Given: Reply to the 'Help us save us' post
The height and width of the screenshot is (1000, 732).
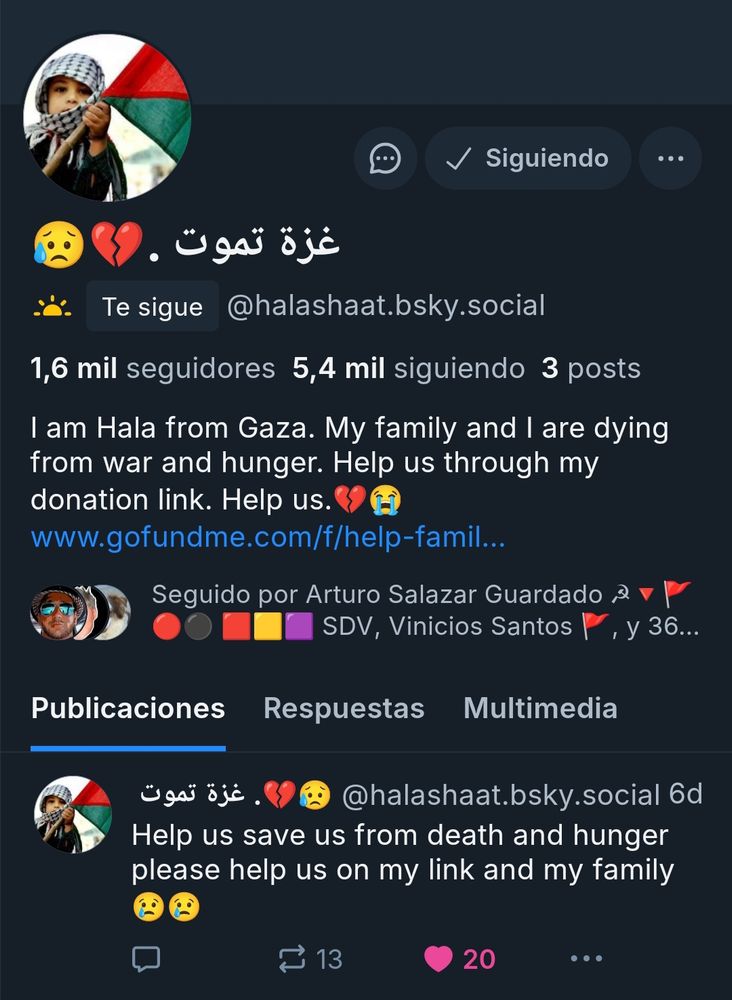Looking at the screenshot, I should click(x=146, y=959).
